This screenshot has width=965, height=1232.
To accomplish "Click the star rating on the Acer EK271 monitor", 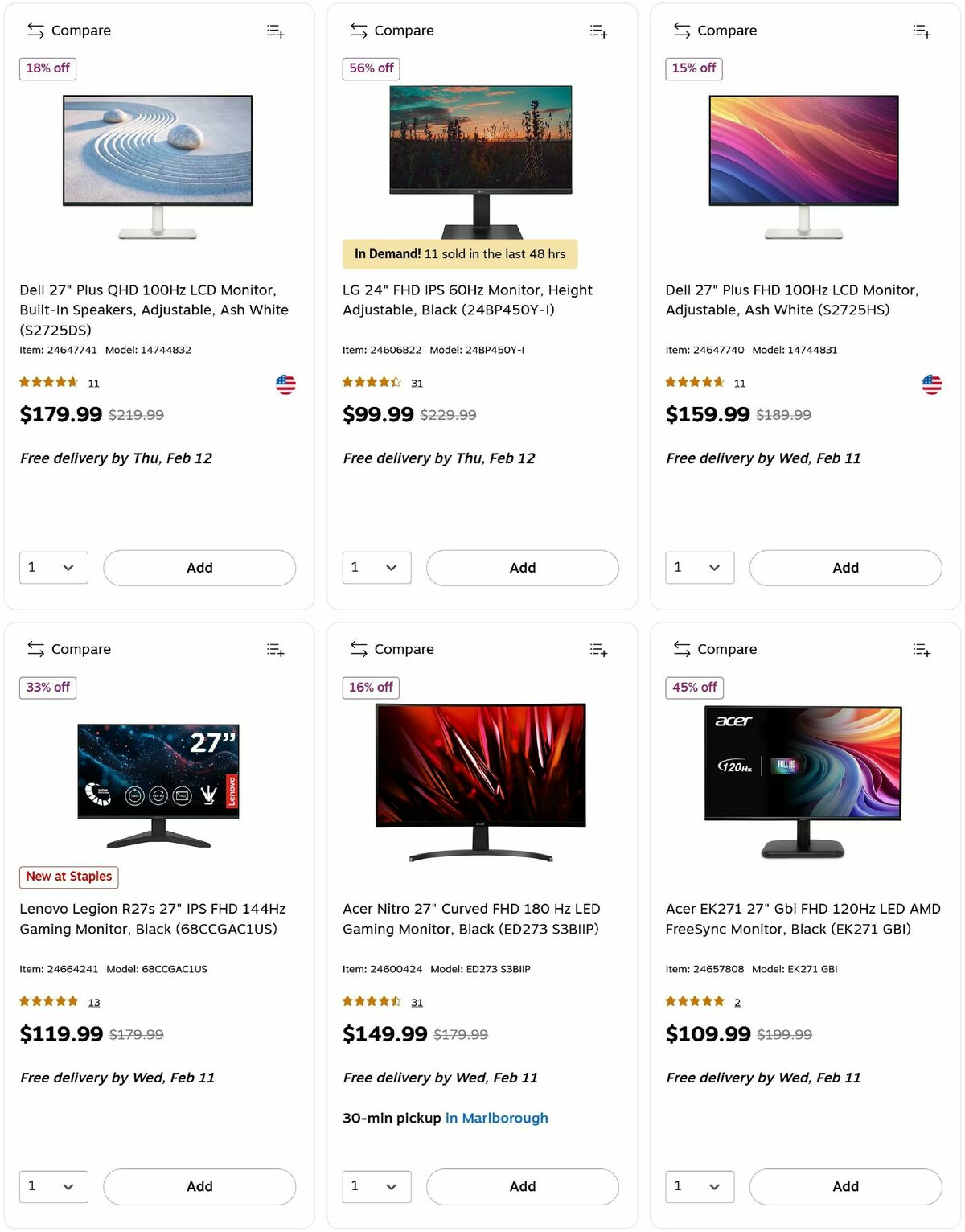I will pos(694,1001).
